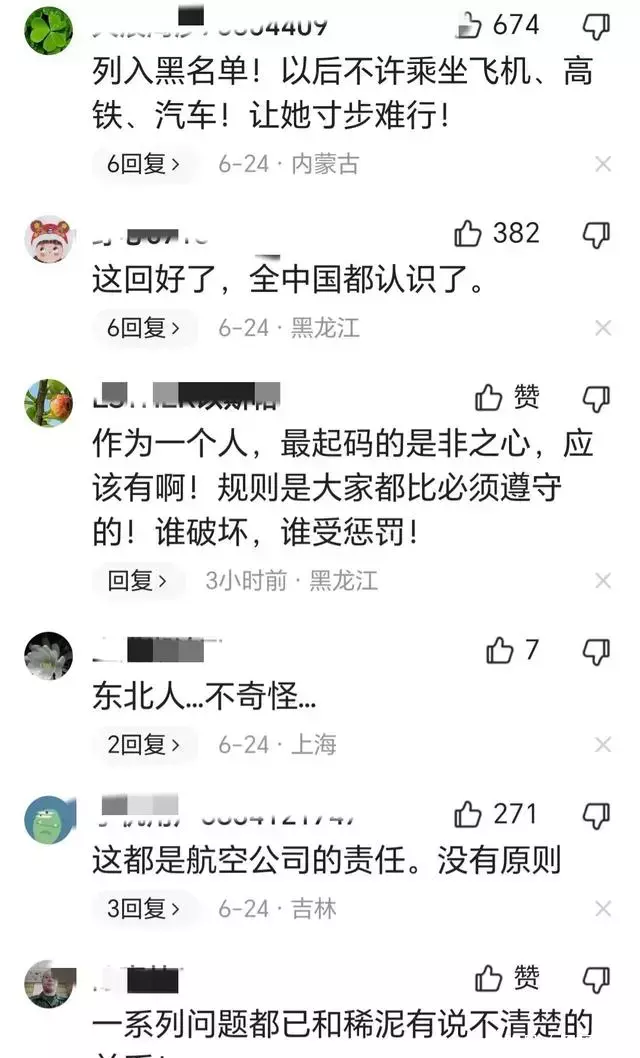
Task: Dismiss the comment from 上海
Action: coord(603,745)
